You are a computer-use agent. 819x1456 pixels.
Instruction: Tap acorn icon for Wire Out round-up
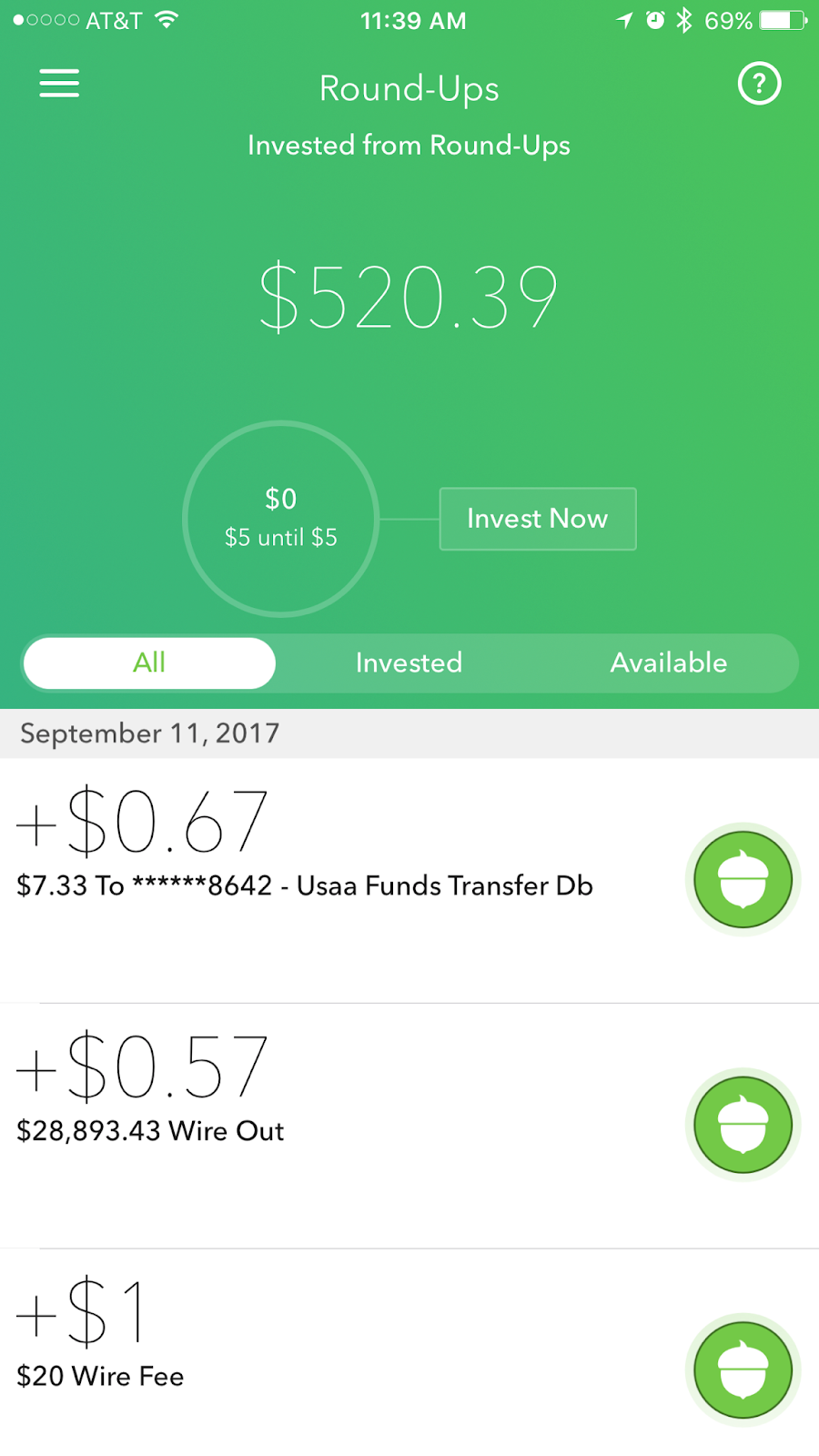click(743, 1125)
